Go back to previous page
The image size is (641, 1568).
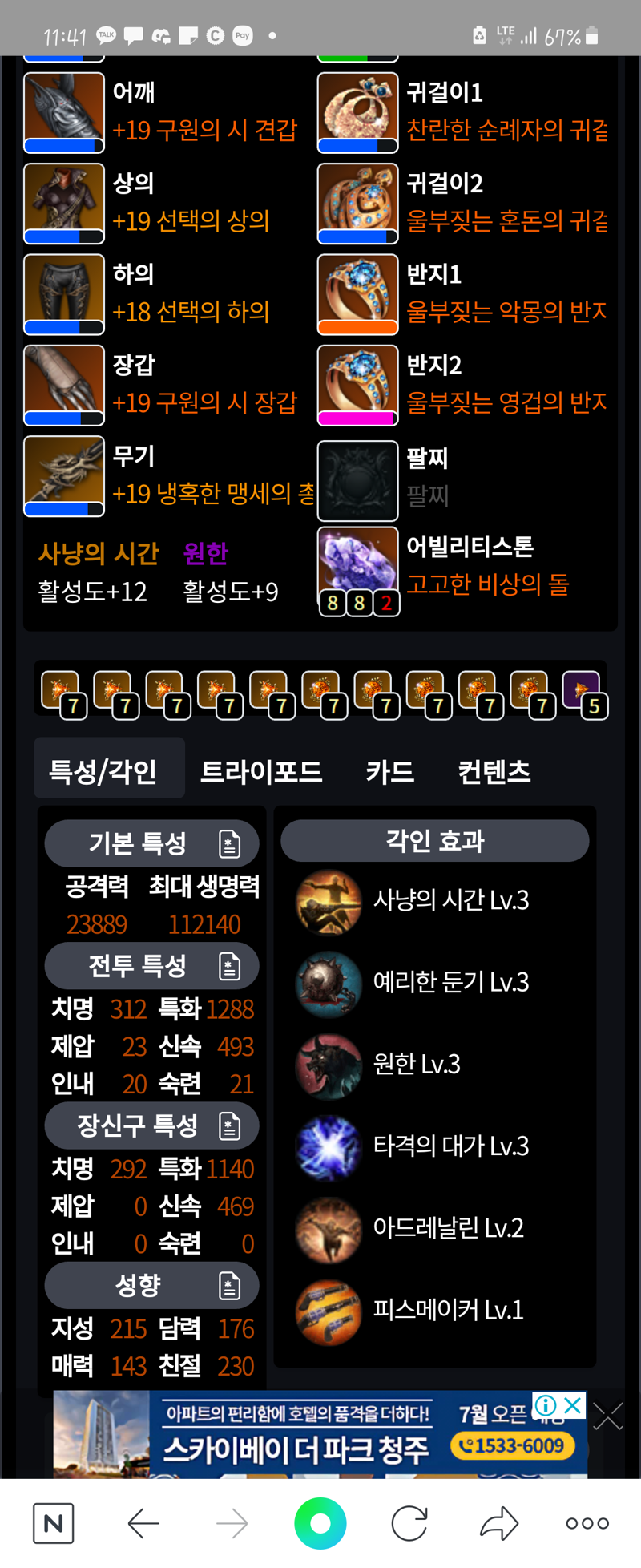pyautogui.click(x=143, y=1522)
